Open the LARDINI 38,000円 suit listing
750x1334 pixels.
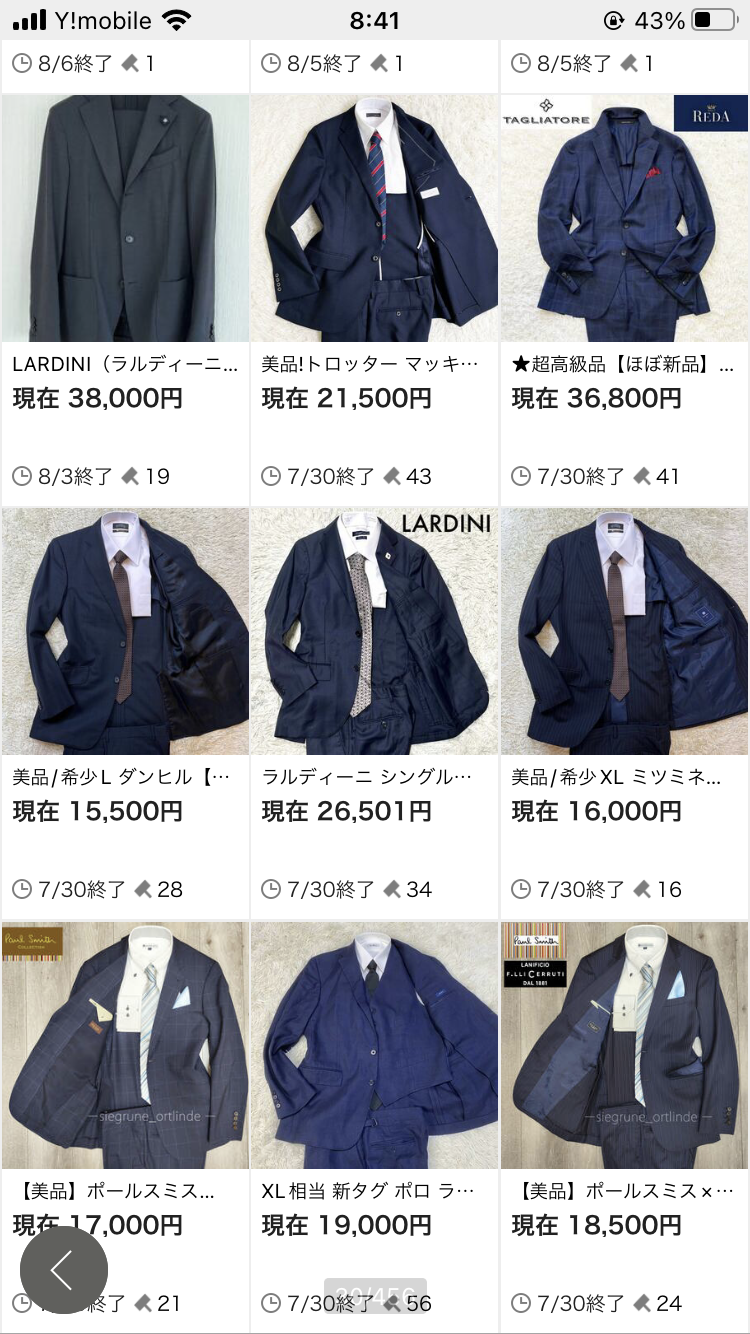[x=125, y=220]
